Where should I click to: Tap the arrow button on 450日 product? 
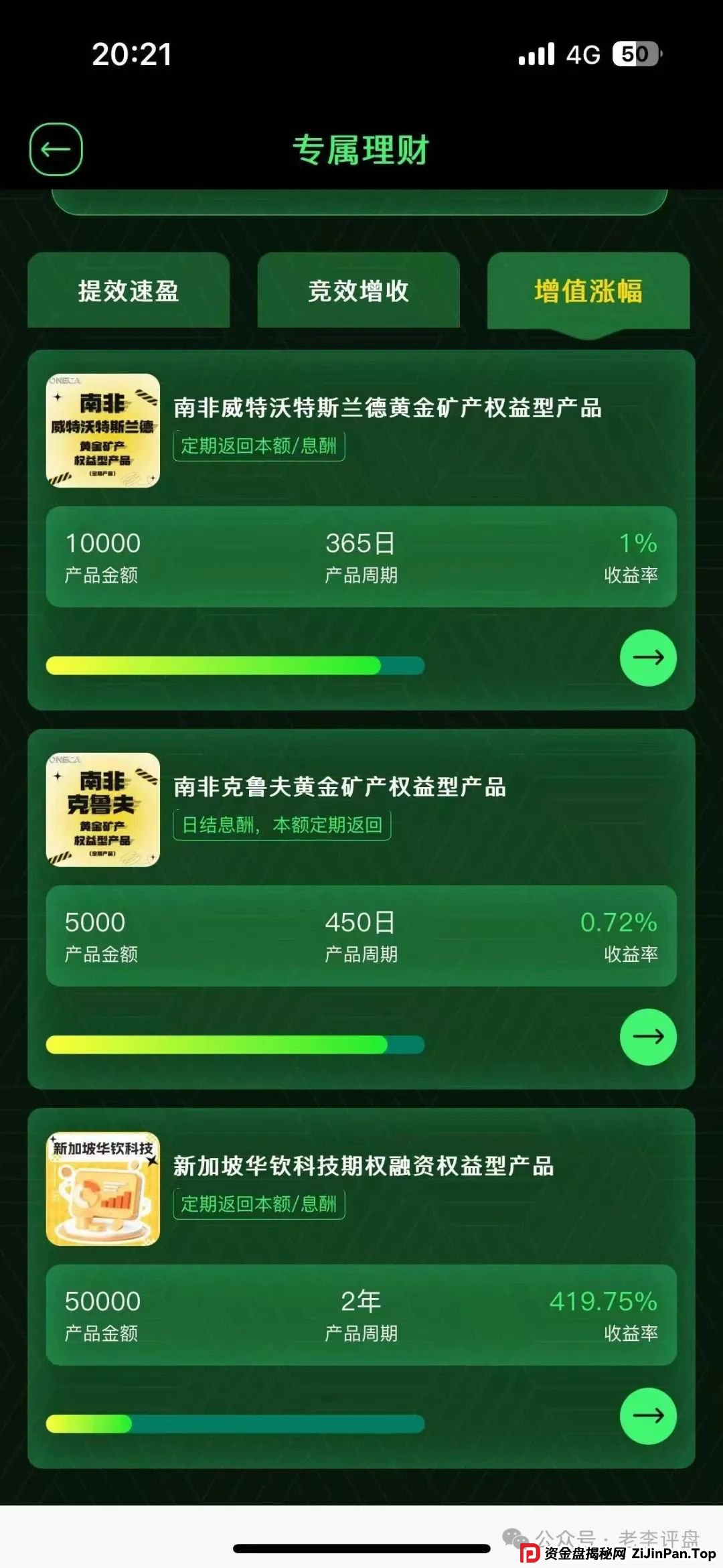[x=648, y=1037]
